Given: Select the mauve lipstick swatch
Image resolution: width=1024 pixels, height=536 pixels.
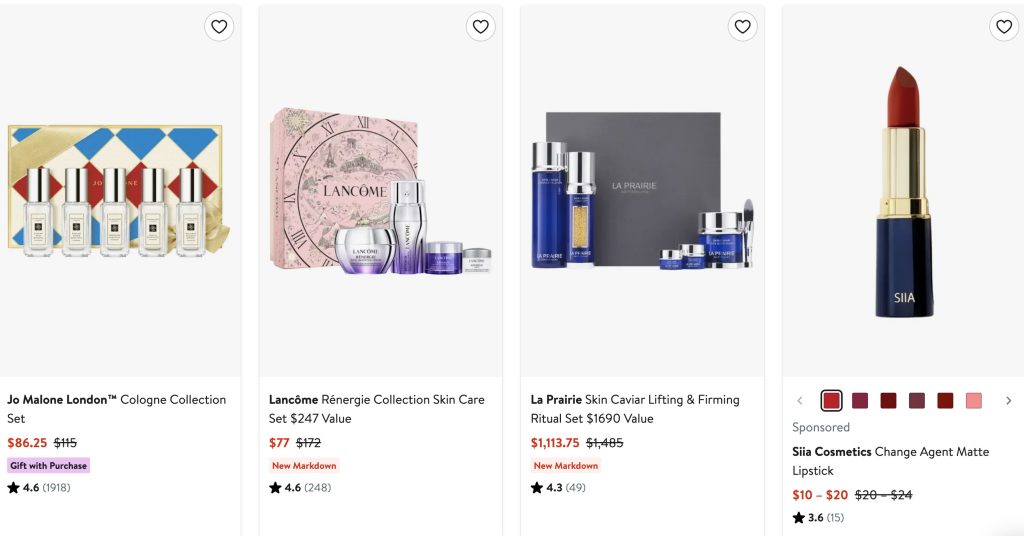Looking at the screenshot, I should coord(917,401).
